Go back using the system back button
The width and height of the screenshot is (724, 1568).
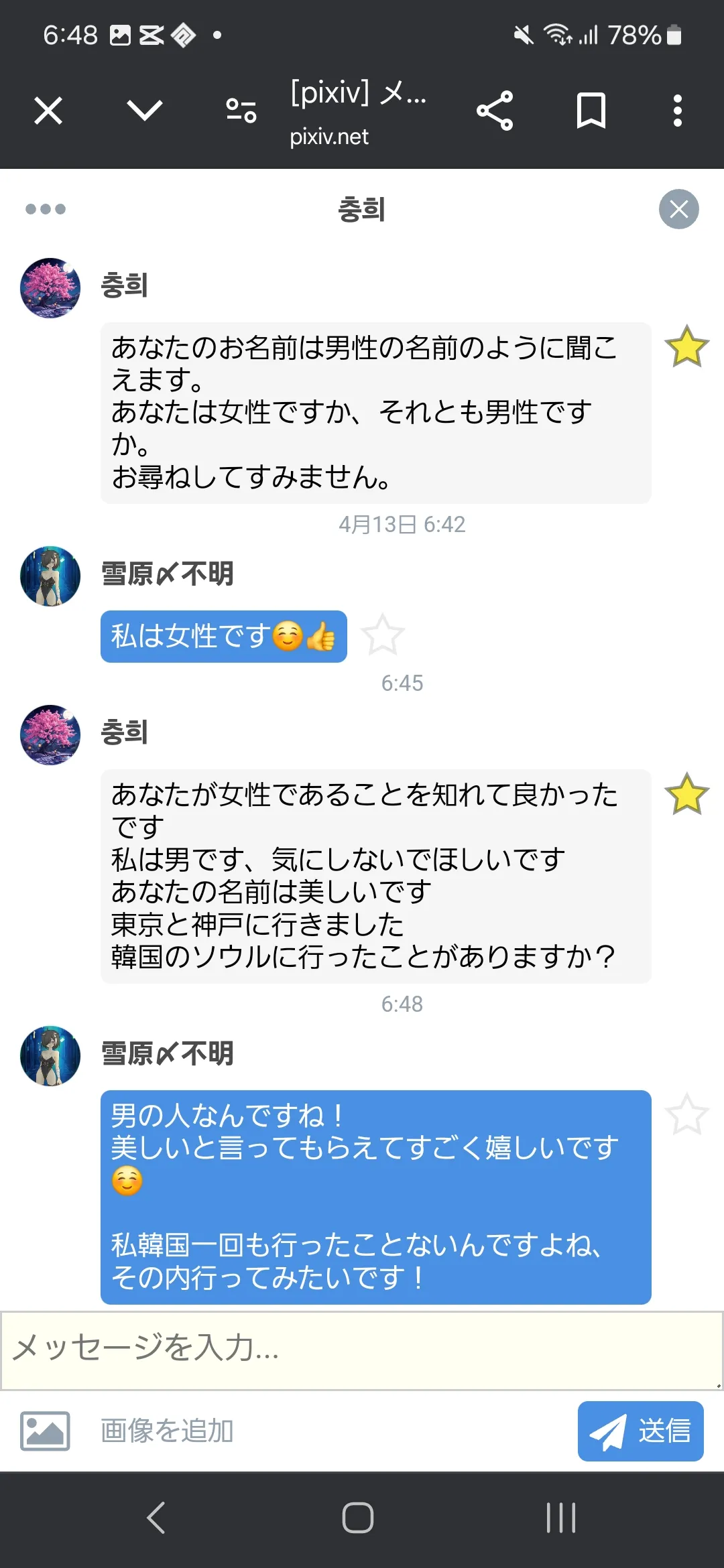pos(156,1518)
